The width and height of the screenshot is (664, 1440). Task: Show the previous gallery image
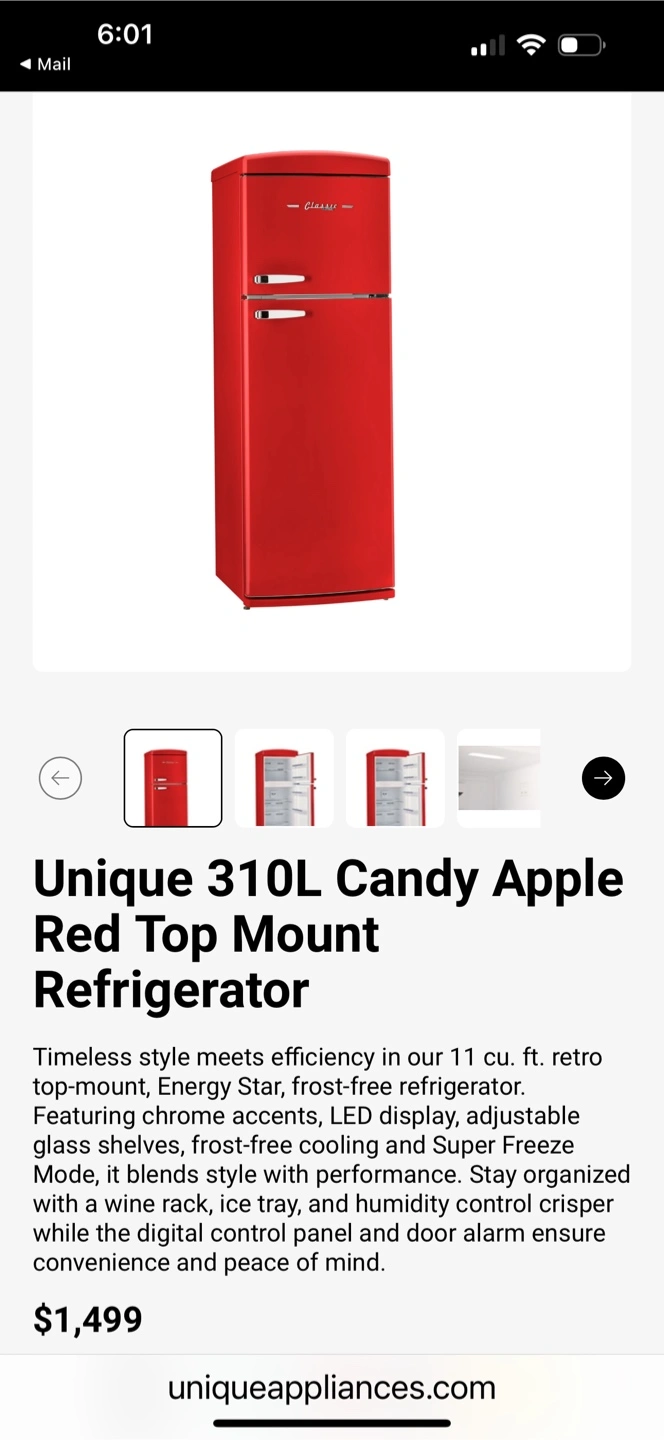point(60,778)
